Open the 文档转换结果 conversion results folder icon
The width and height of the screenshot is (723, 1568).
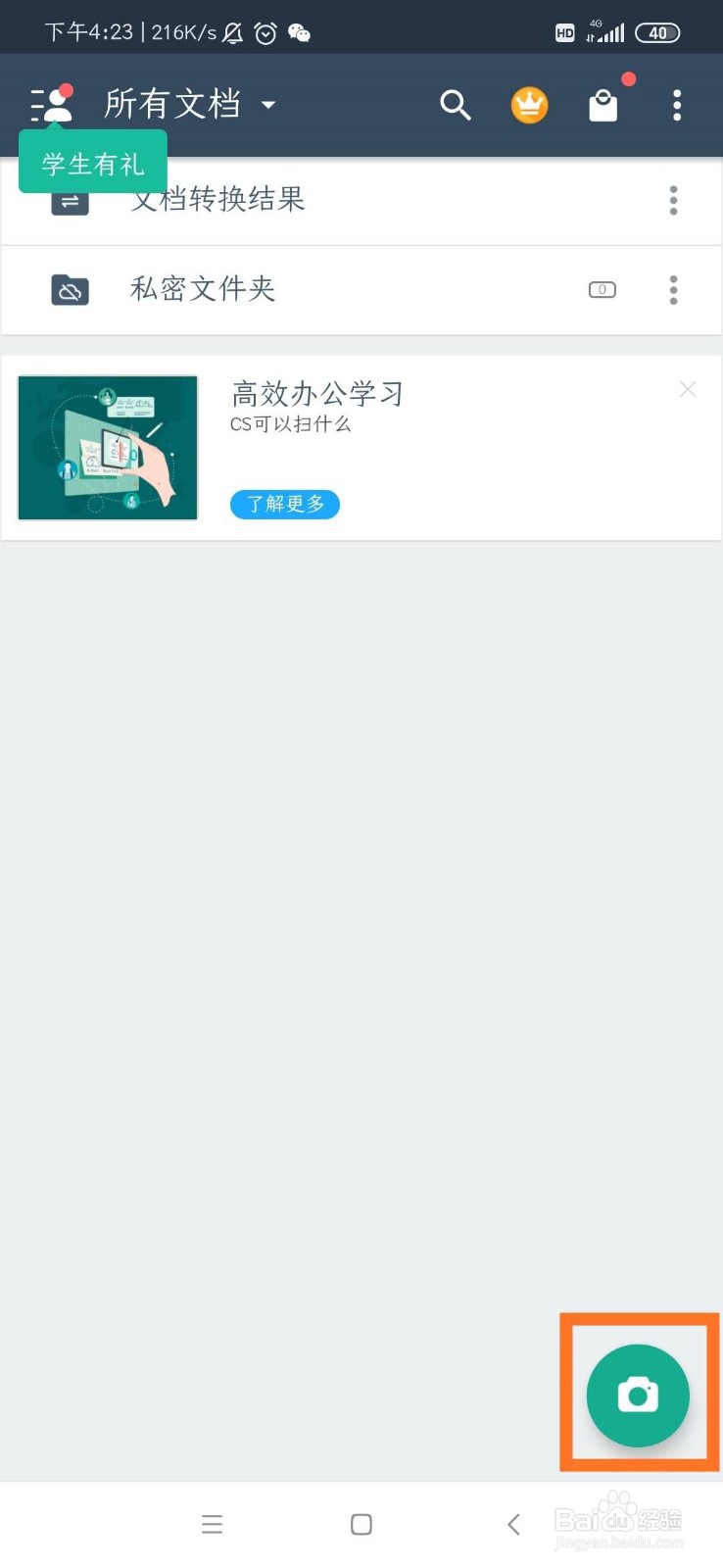(69, 200)
